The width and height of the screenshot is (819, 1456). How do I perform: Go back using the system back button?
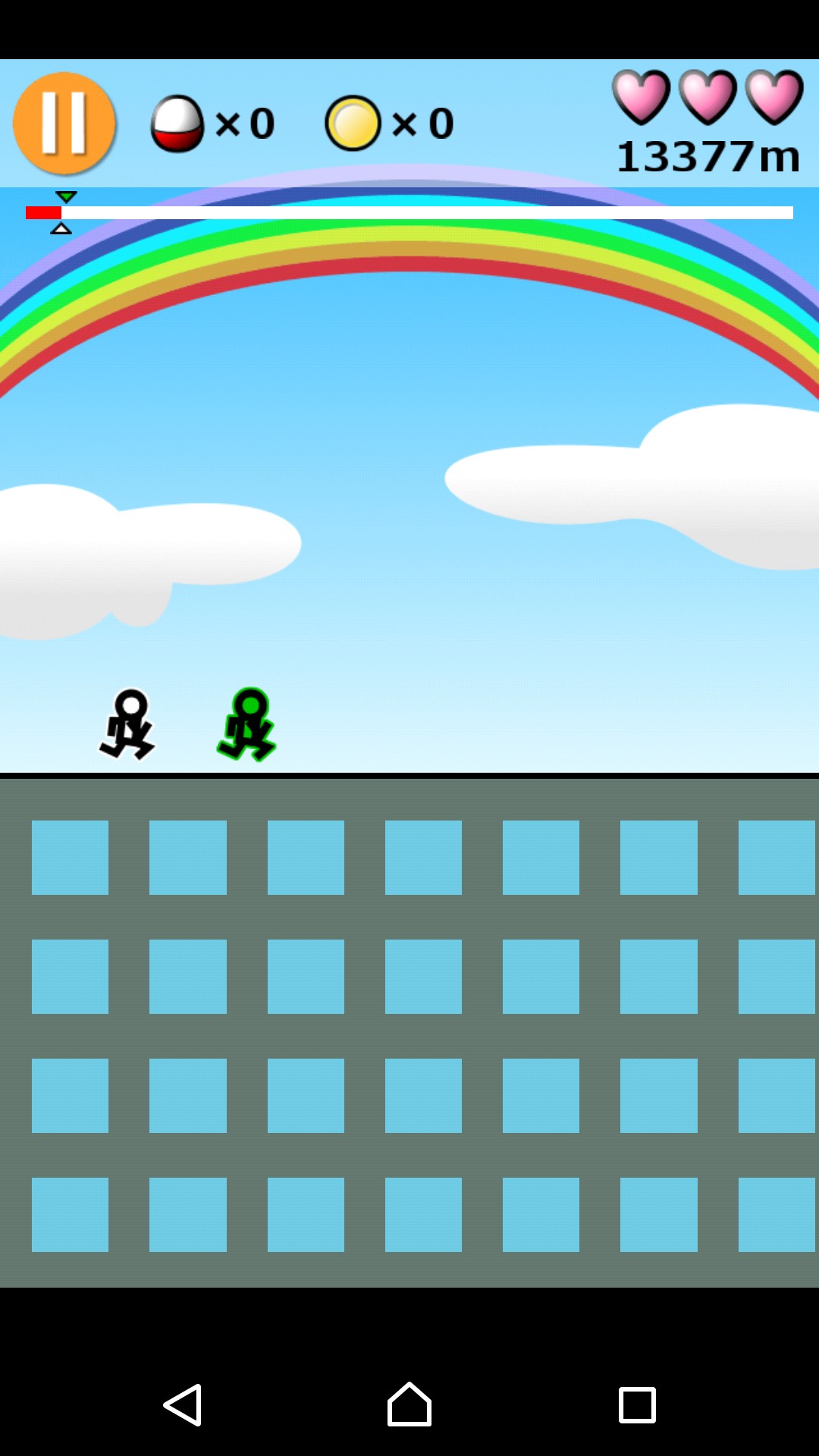coord(183,1404)
